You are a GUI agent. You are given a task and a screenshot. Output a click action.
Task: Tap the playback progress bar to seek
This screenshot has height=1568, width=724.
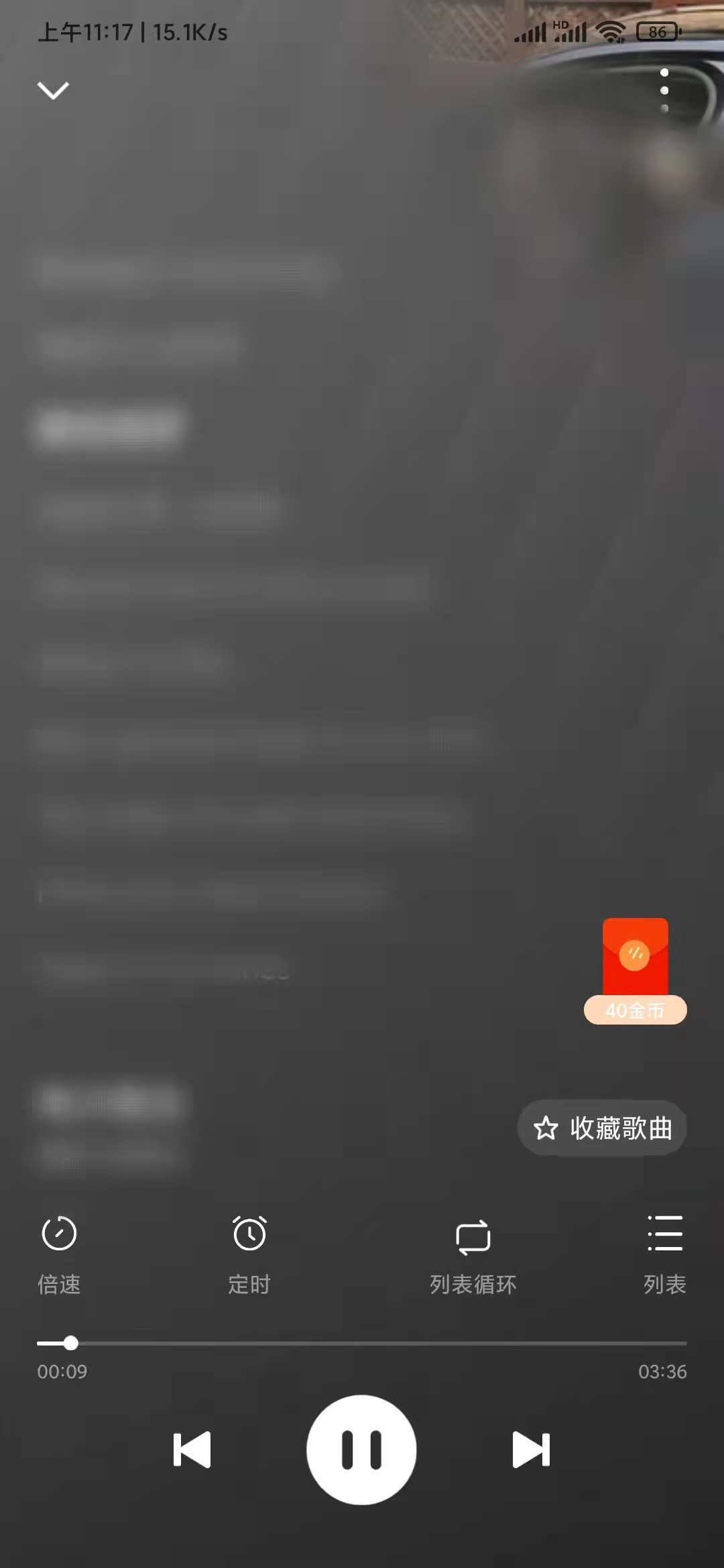pyautogui.click(x=362, y=1343)
